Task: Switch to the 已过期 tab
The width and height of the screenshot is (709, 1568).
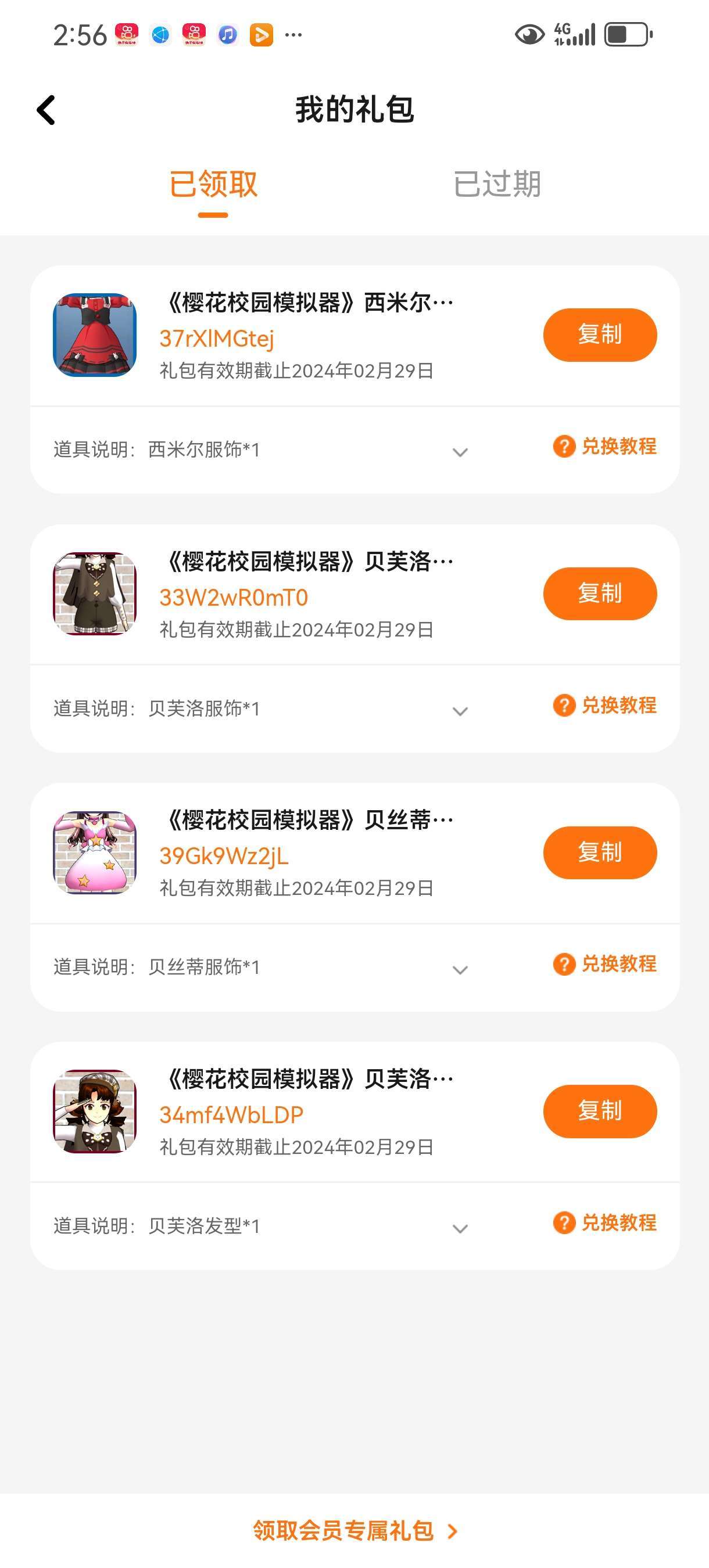Action: click(497, 184)
